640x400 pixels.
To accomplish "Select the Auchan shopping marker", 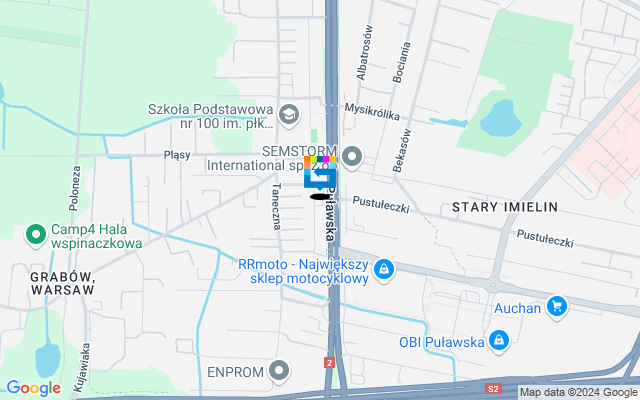I will coord(557,307).
